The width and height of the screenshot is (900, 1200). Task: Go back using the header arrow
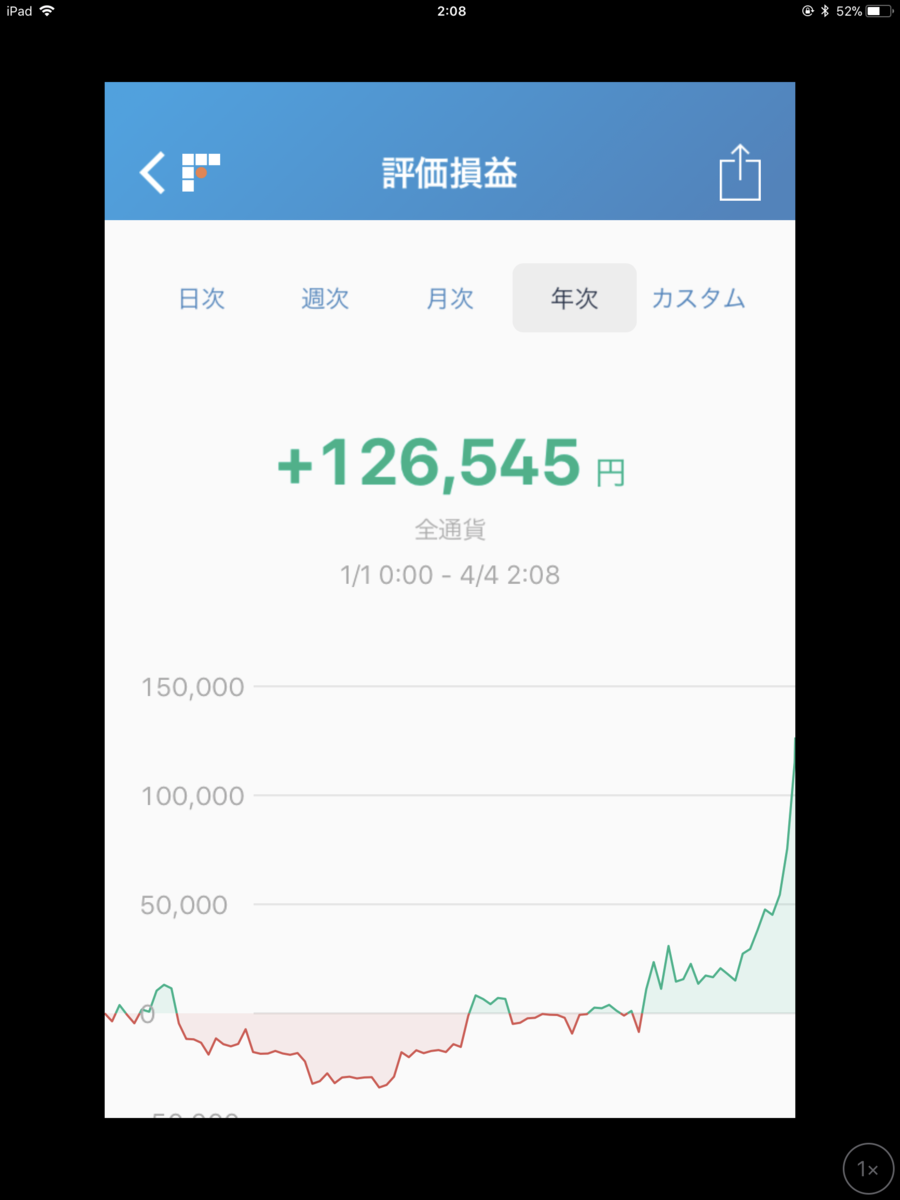tap(153, 173)
